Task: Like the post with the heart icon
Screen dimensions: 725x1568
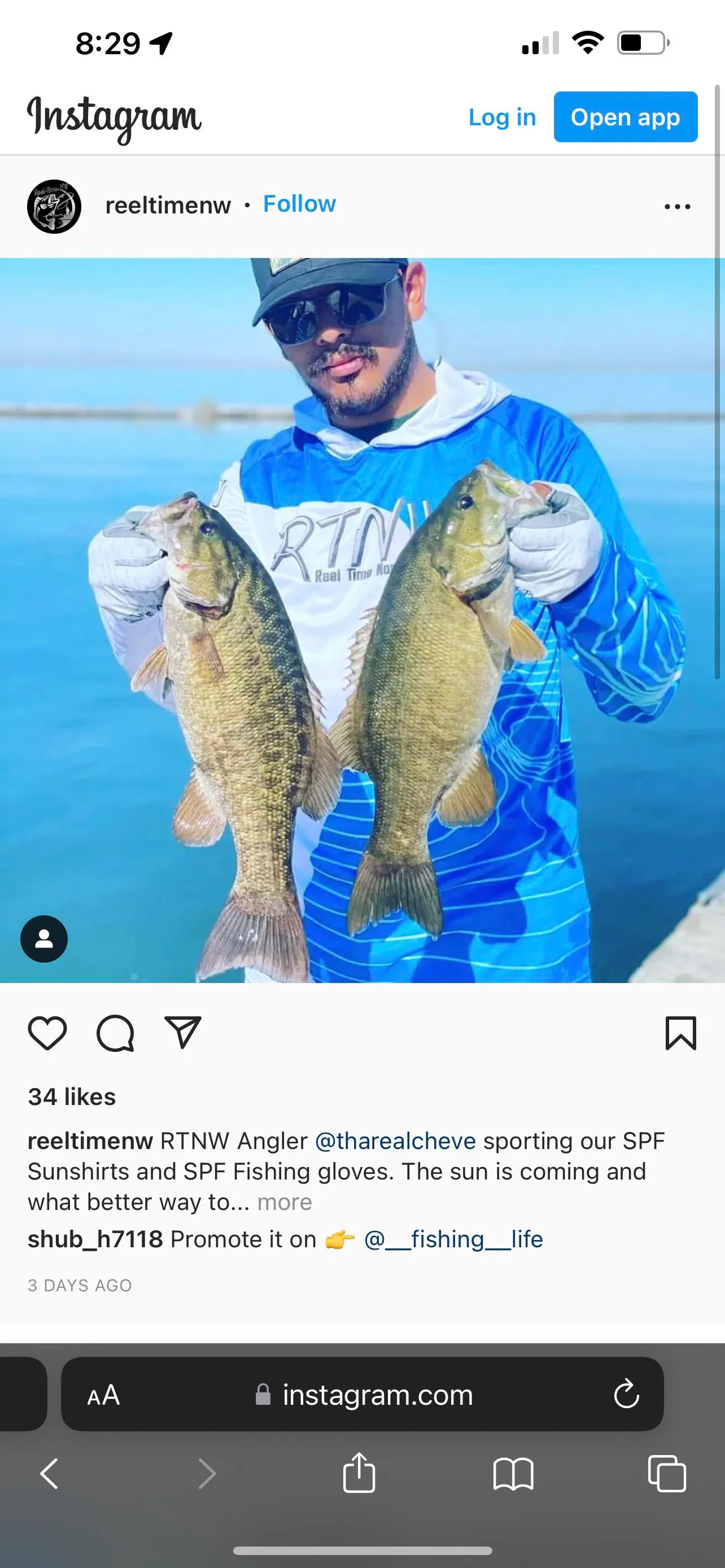Action: coord(47,1033)
